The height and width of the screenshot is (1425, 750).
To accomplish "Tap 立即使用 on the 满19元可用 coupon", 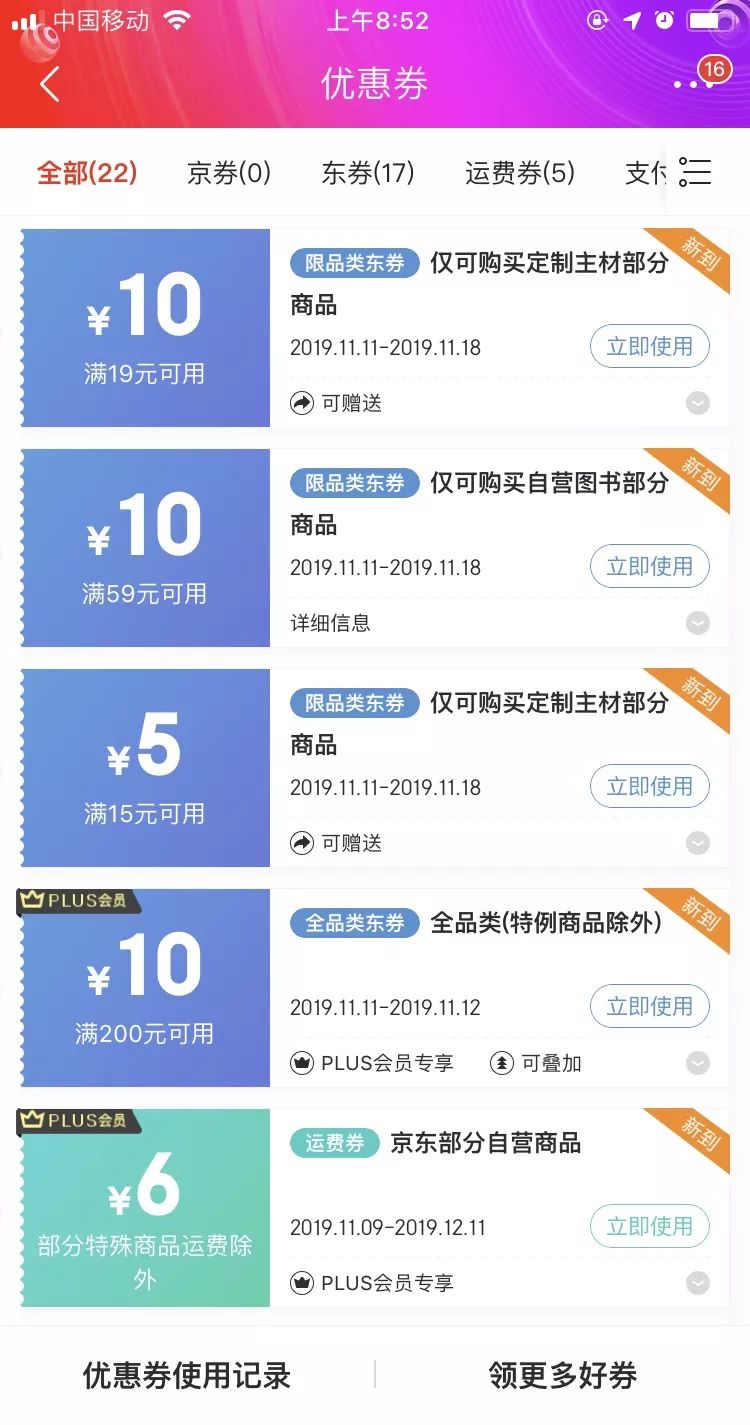I will point(650,347).
